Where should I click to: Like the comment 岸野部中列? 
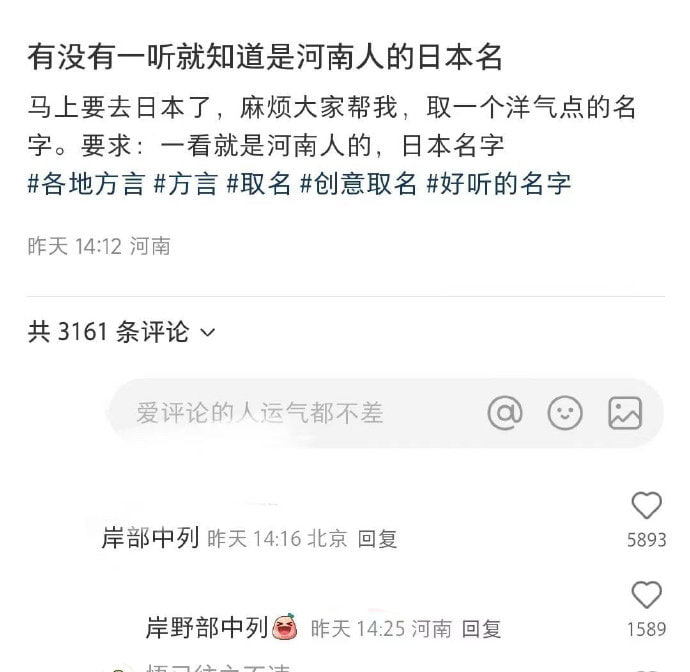646,596
